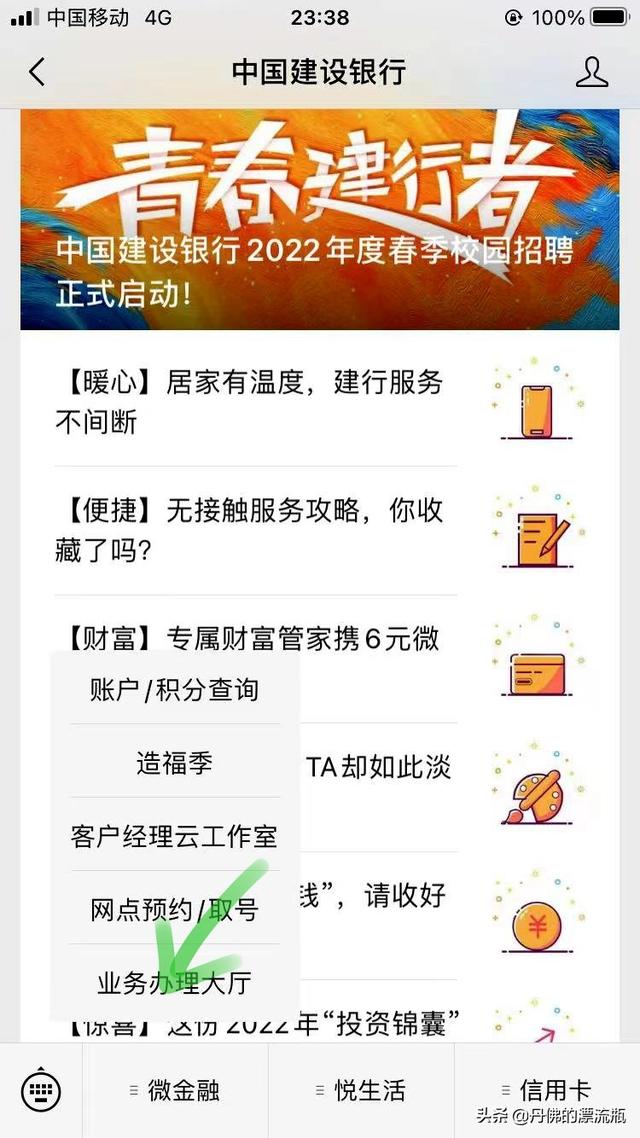Go back from the 中国建设银行 account page
Screen dimensions: 640x1138
[x=37, y=72]
